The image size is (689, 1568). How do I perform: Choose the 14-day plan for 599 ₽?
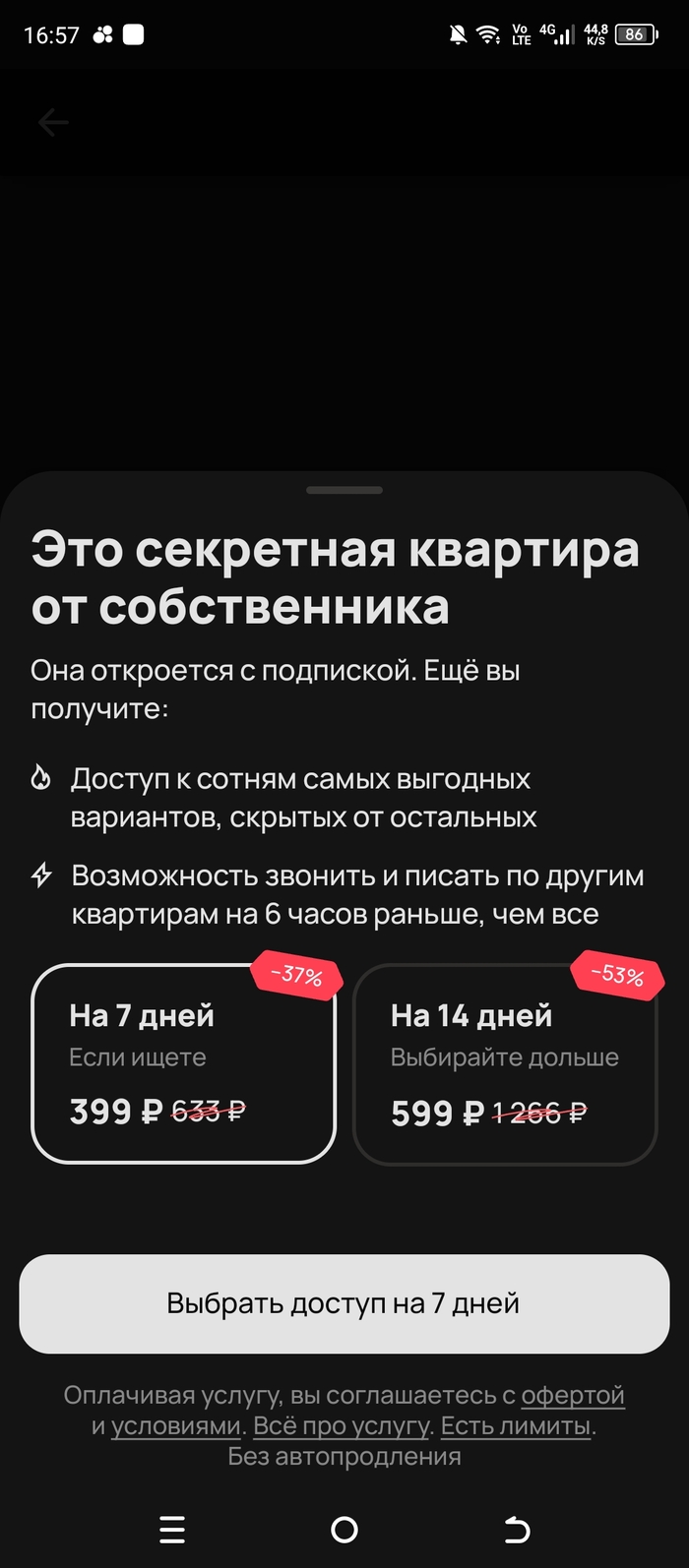(504, 1064)
